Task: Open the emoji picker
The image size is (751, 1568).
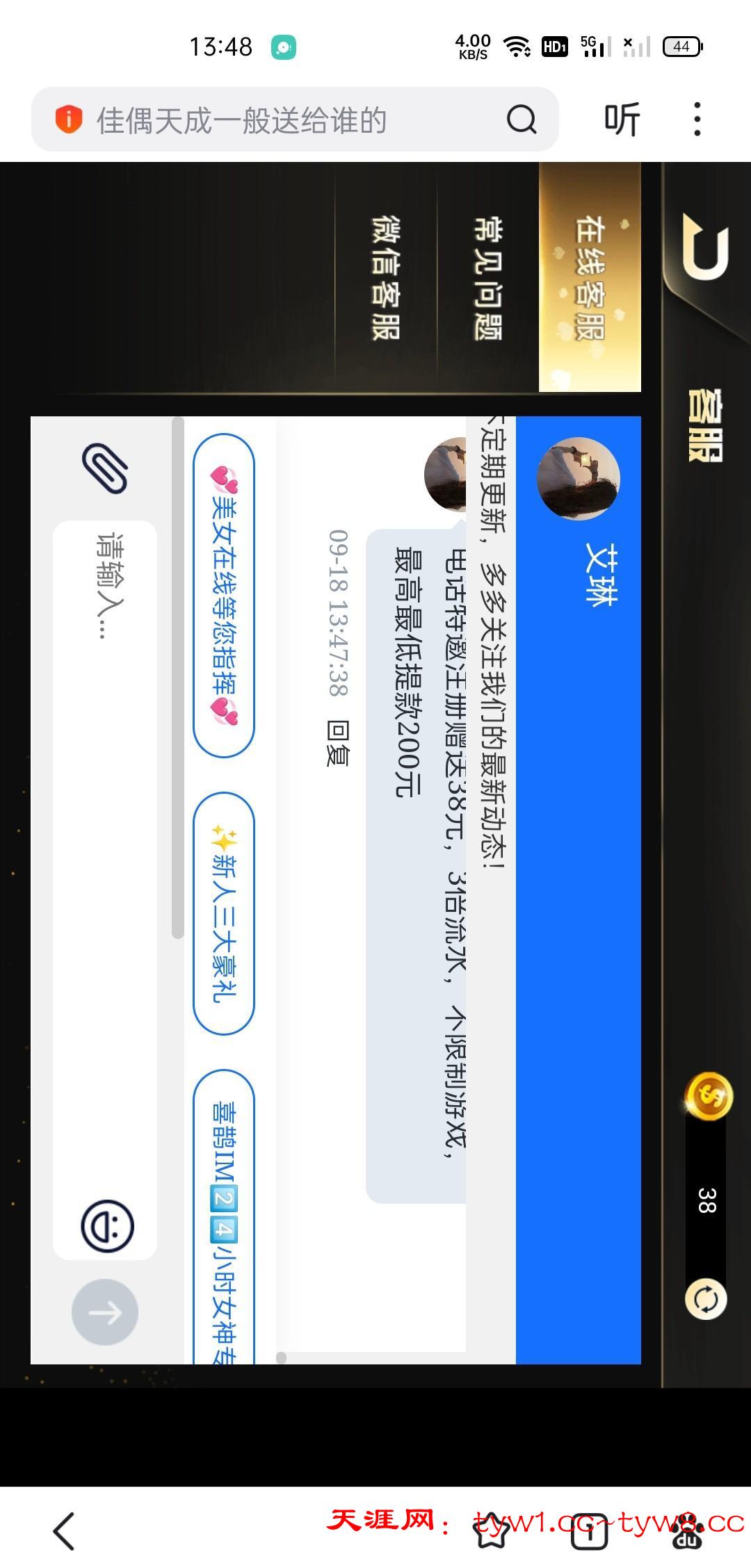Action: [x=106, y=1226]
